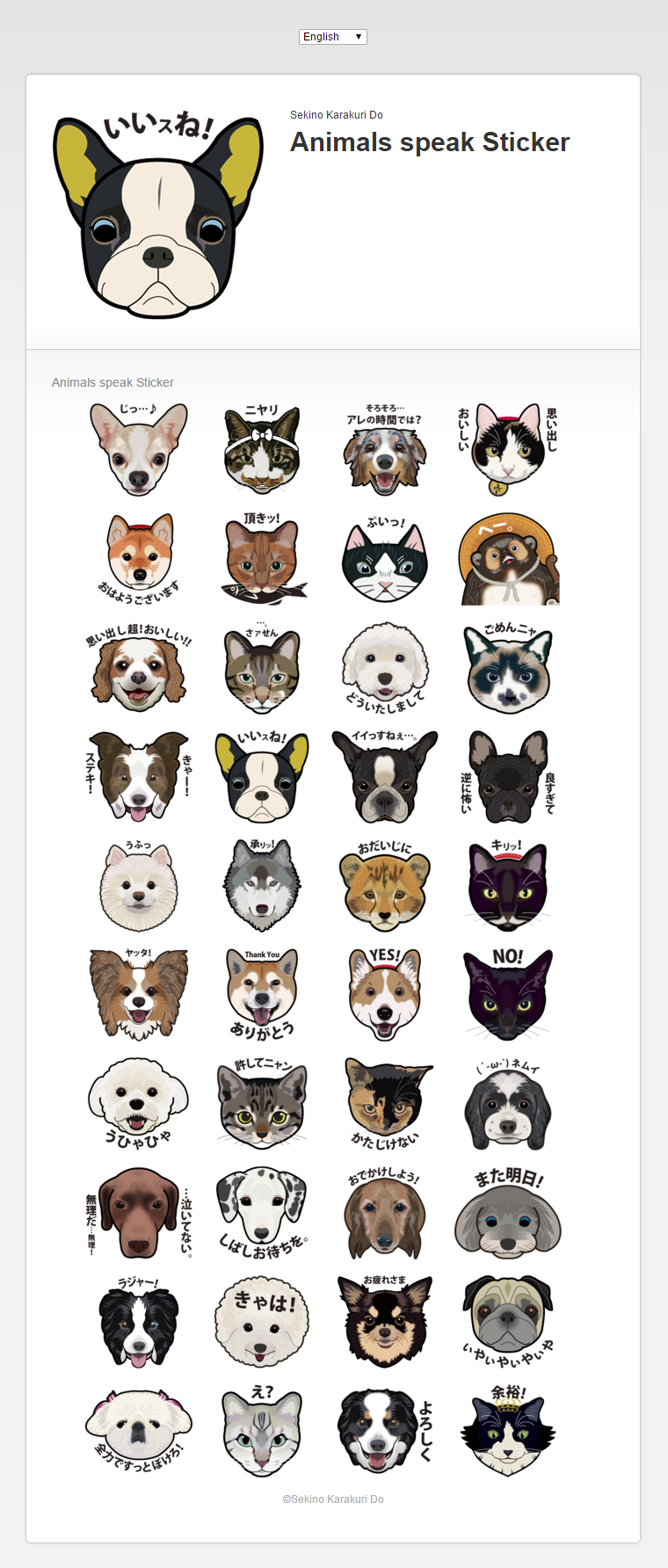
Task: Select the 'え?' gray cat sticker
Action: pos(262,1431)
